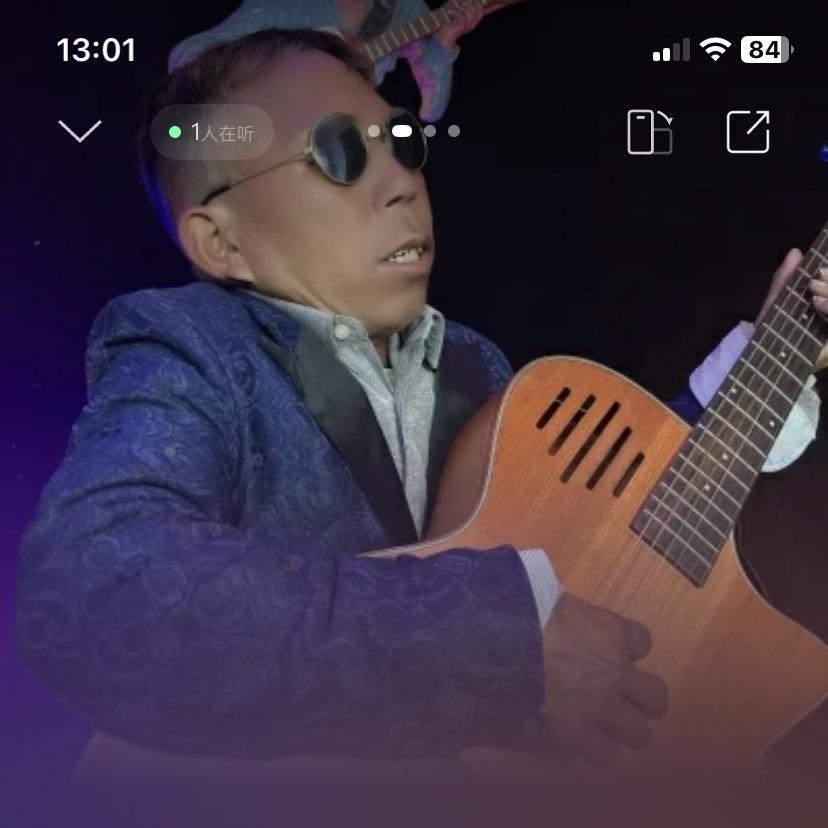Open the '1人在听' listeners chip
This screenshot has height=828, width=828.
[211, 132]
